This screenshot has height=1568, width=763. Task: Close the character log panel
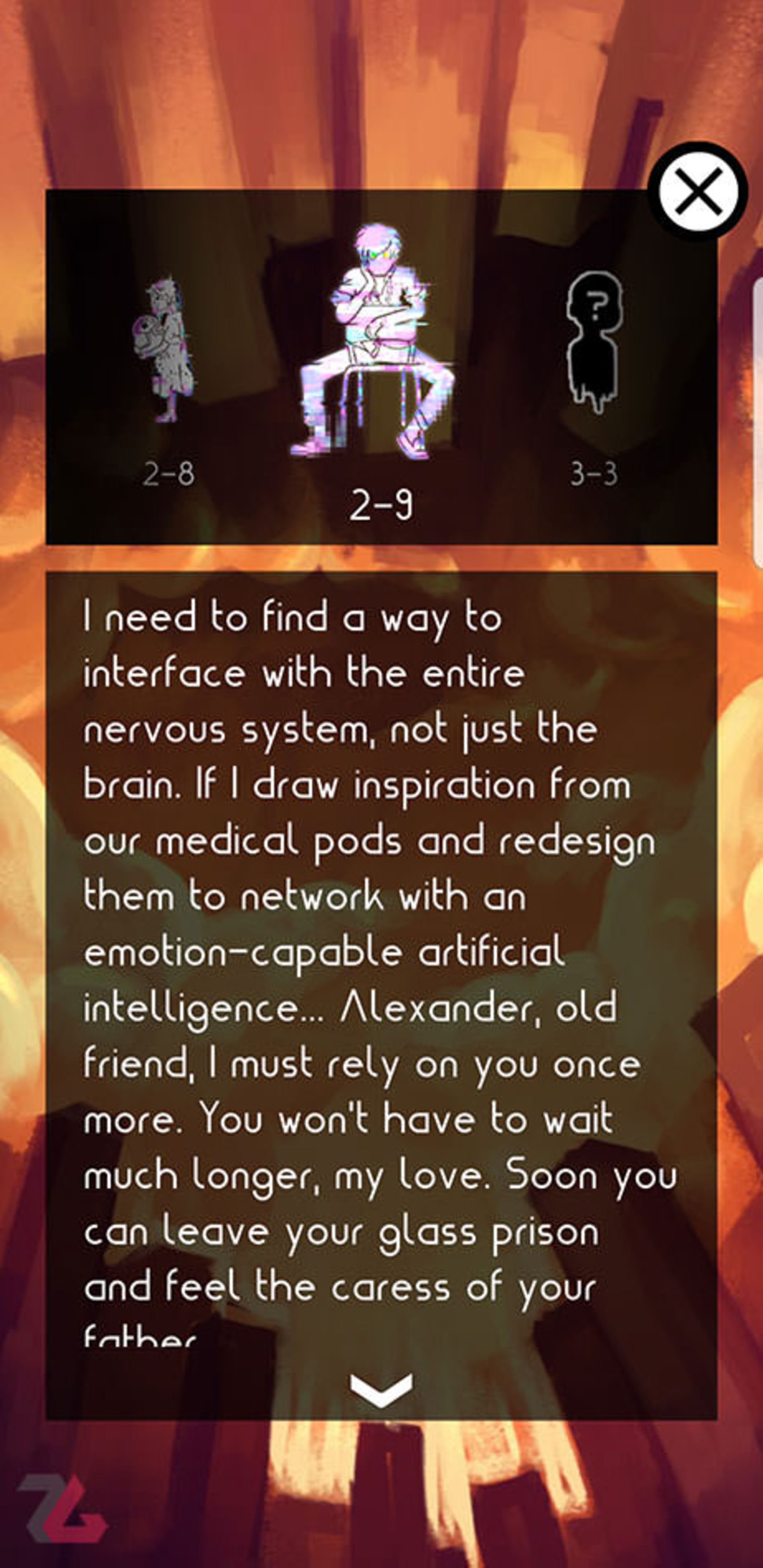tap(698, 191)
